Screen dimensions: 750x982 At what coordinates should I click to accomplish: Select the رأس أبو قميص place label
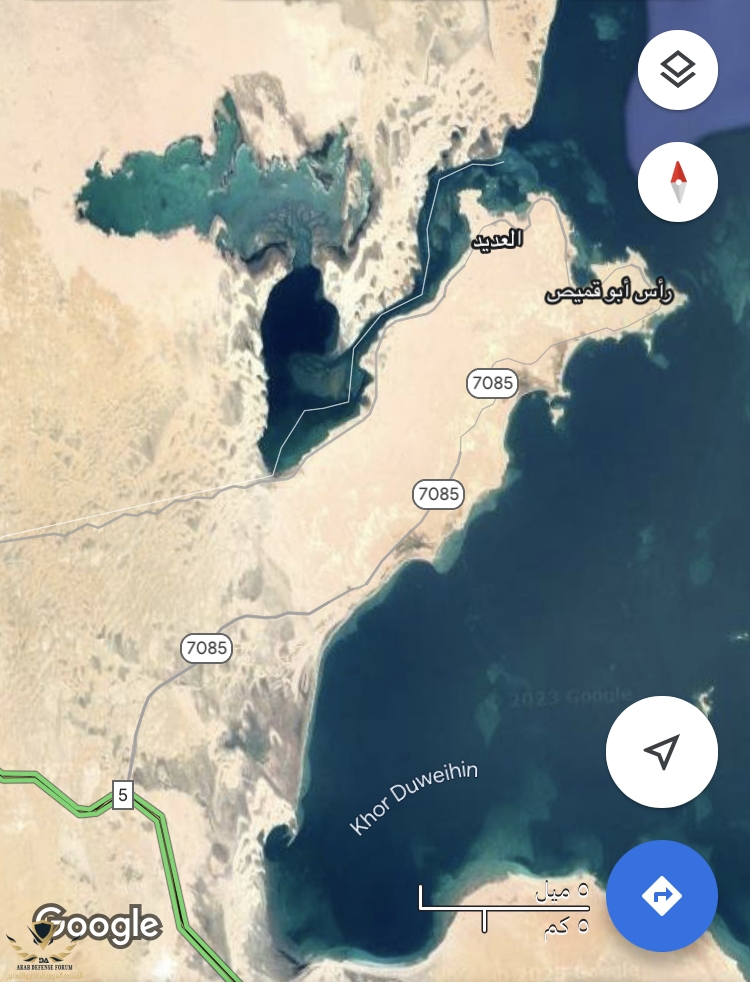(x=609, y=293)
